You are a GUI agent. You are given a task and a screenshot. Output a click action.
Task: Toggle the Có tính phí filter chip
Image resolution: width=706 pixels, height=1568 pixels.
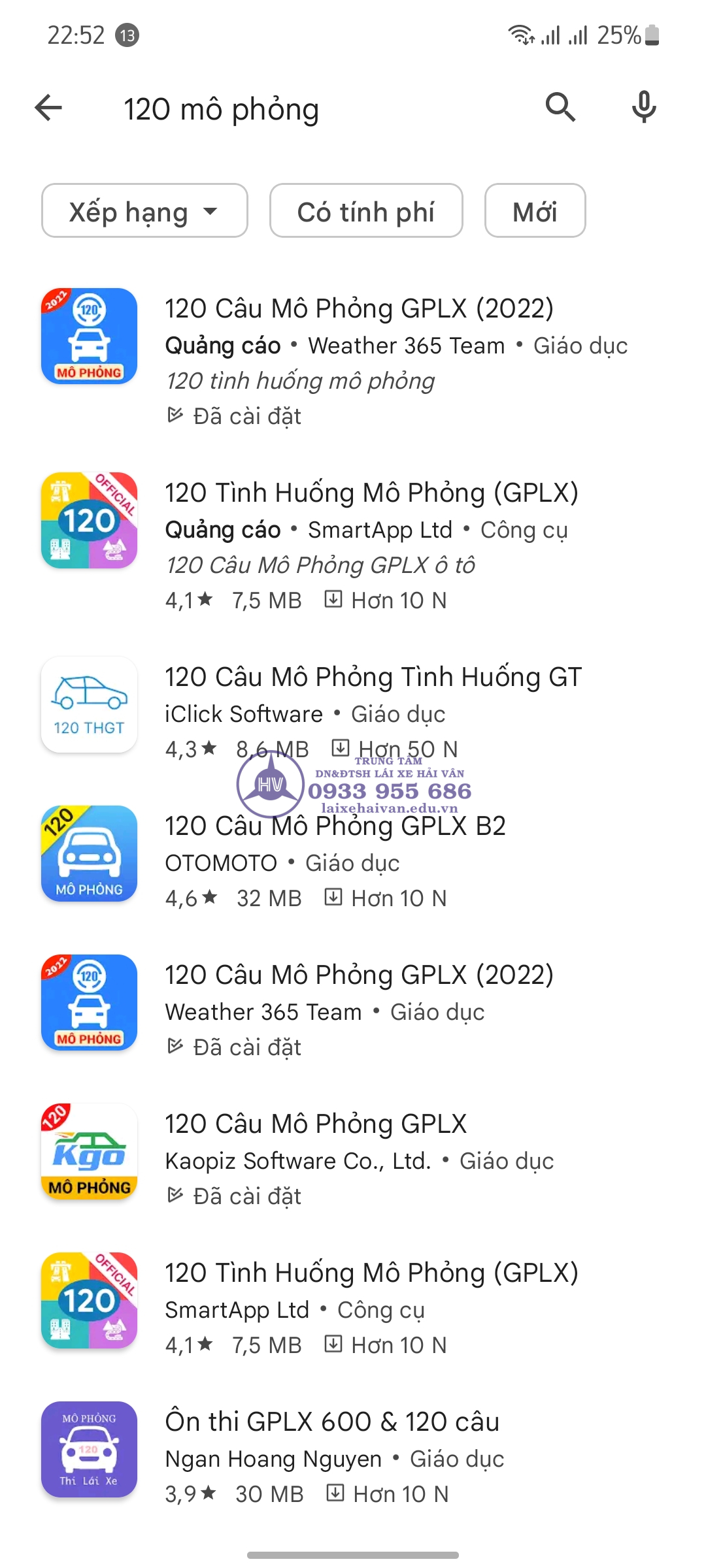click(x=366, y=210)
